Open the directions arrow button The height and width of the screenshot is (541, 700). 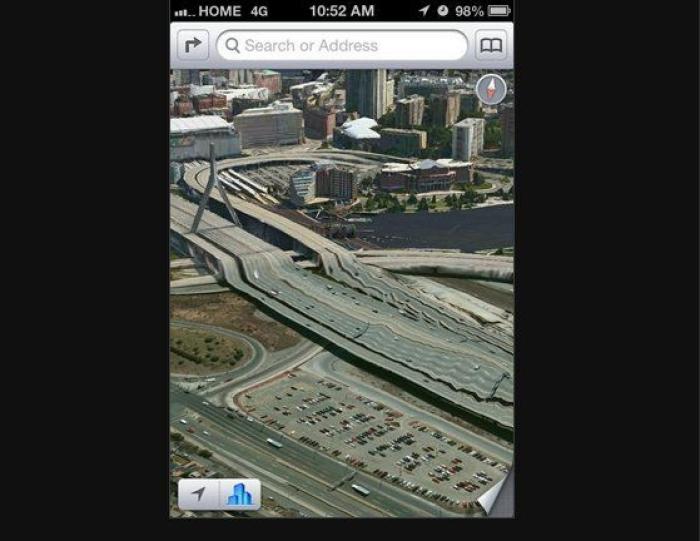point(192,45)
